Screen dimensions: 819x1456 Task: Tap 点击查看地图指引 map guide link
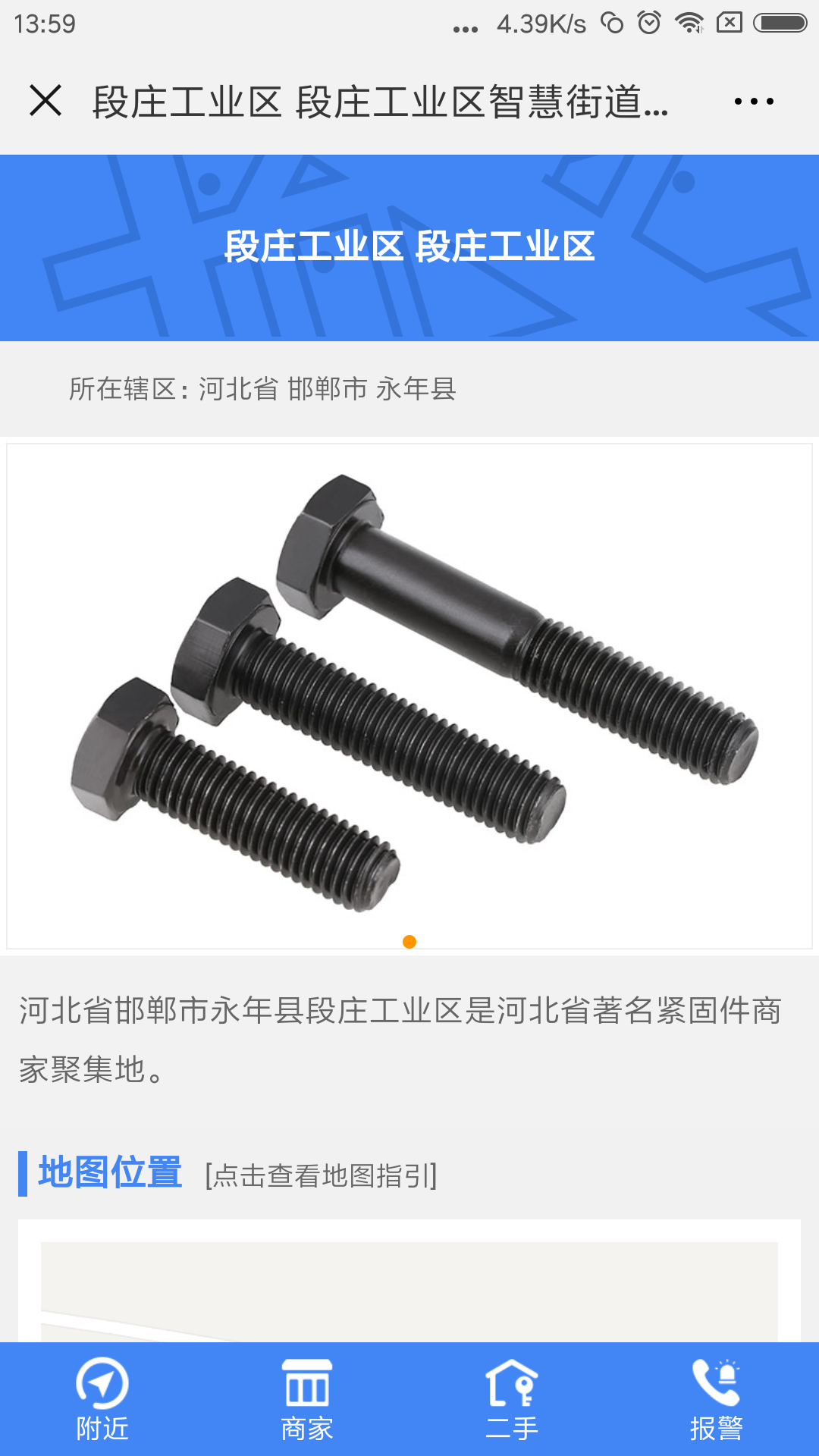click(x=322, y=1175)
